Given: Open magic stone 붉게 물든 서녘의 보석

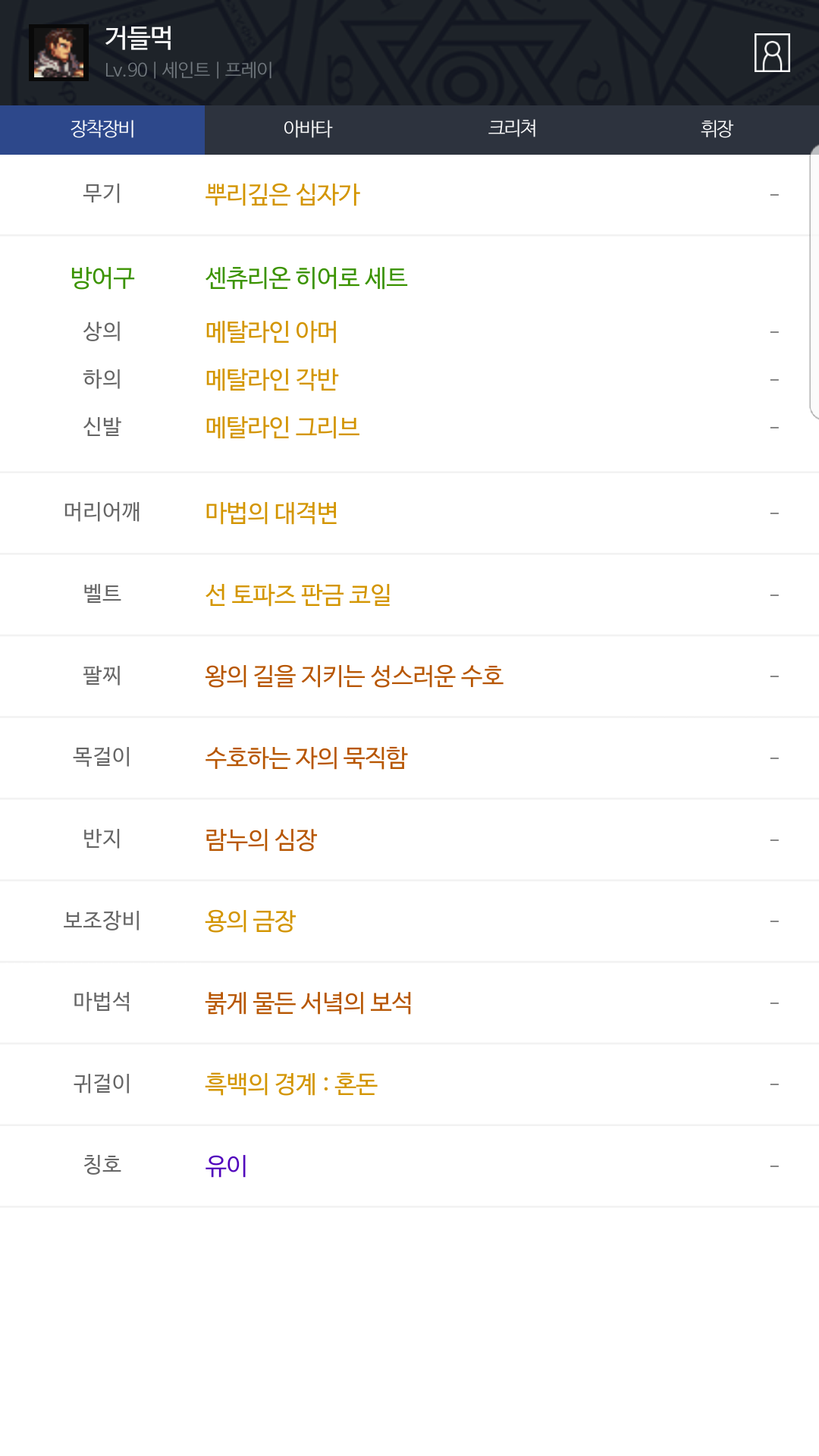Looking at the screenshot, I should pyautogui.click(x=309, y=1003).
